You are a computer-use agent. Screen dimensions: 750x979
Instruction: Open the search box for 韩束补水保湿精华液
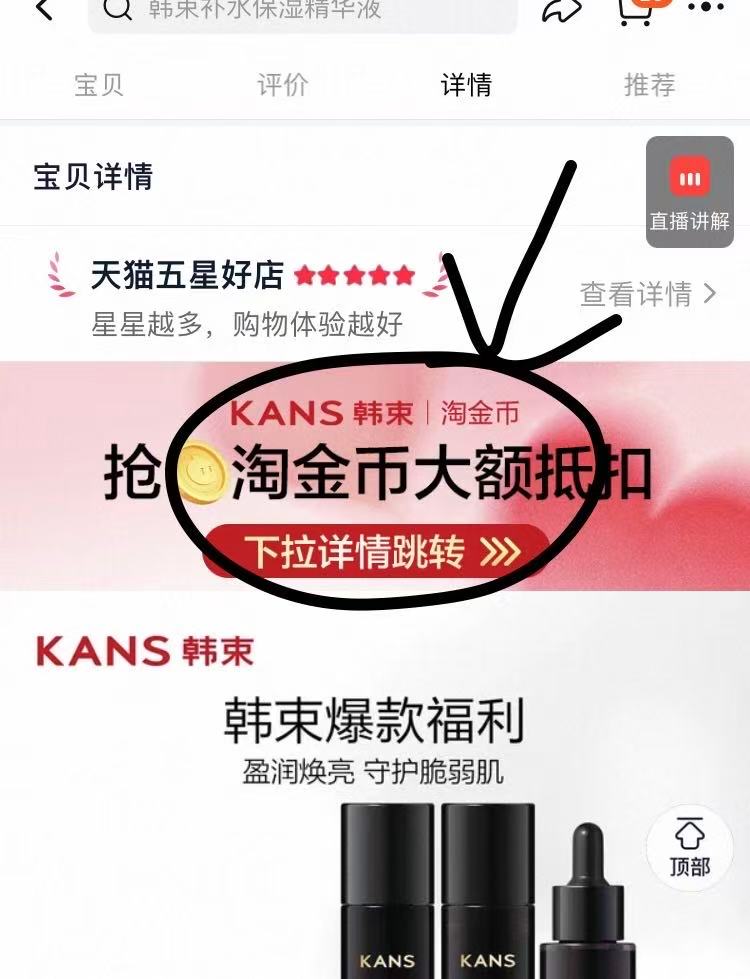(300, 12)
